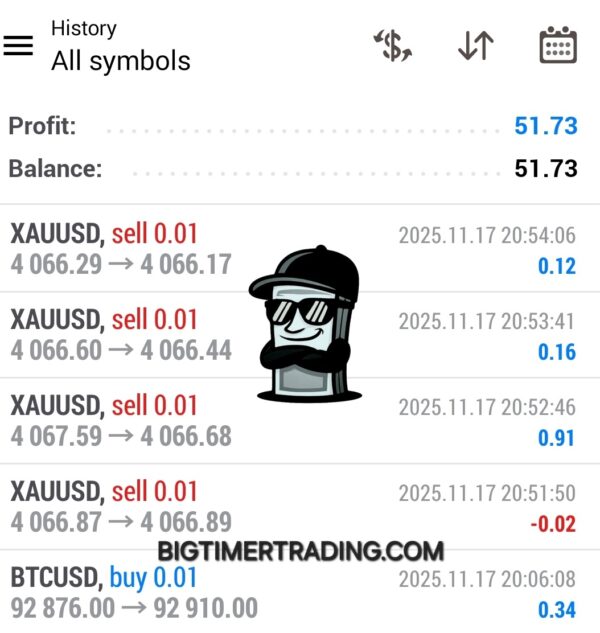Change history sorting order
This screenshot has width=600, height=633.
tap(475, 46)
